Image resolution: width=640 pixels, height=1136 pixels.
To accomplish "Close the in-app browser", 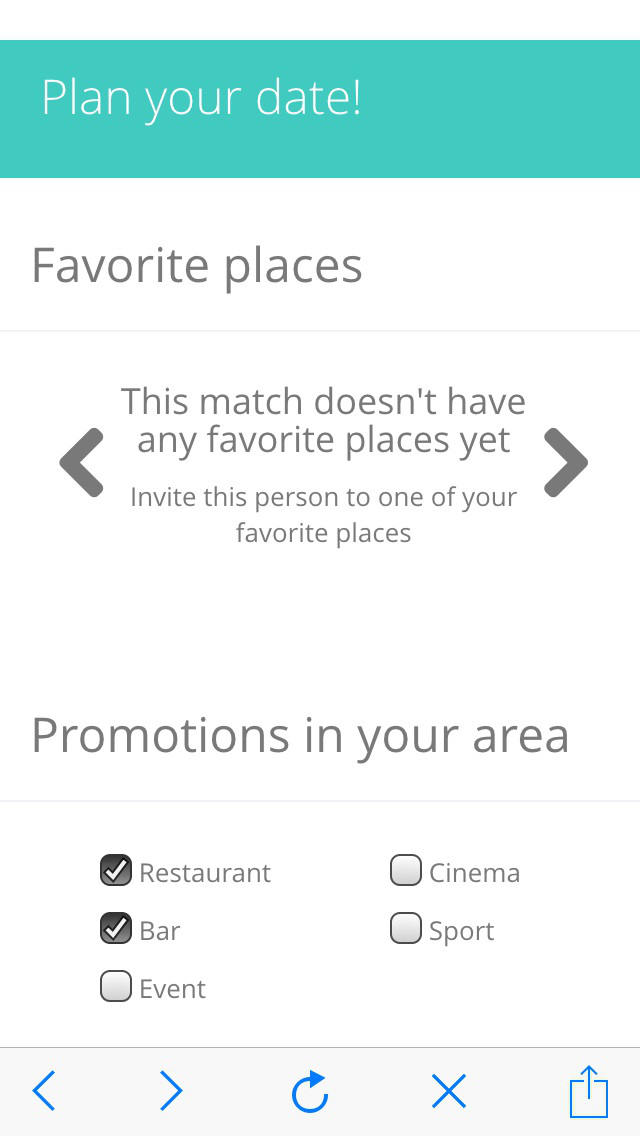I will (449, 1091).
